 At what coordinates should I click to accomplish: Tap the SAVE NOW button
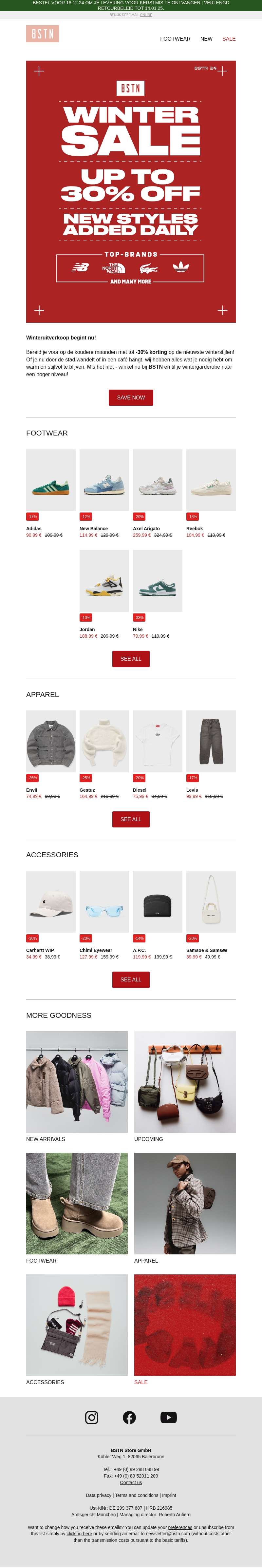point(131,397)
